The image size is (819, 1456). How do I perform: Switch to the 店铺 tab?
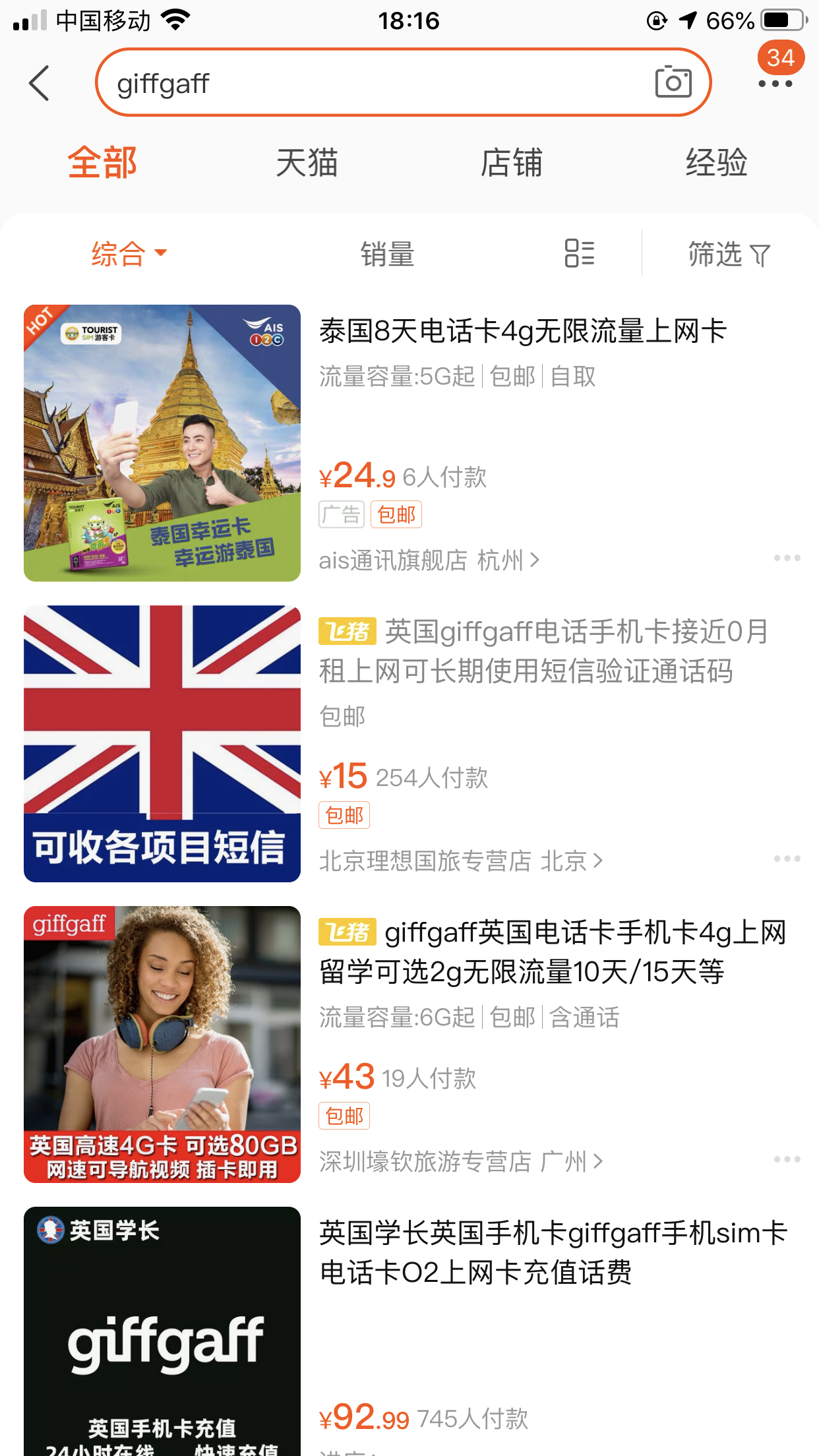[x=511, y=162]
